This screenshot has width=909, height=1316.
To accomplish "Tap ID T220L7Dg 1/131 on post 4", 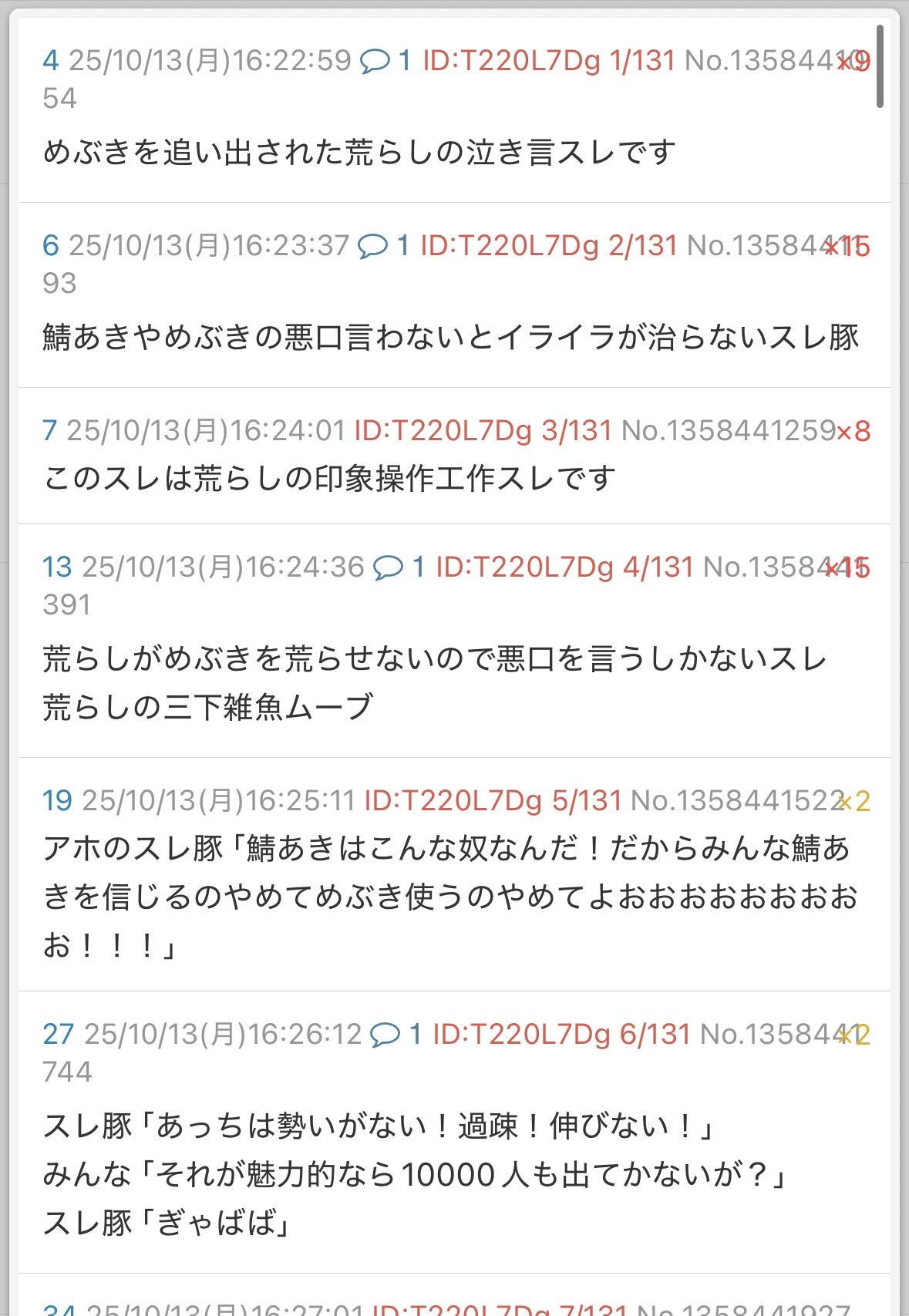I will coord(548,60).
